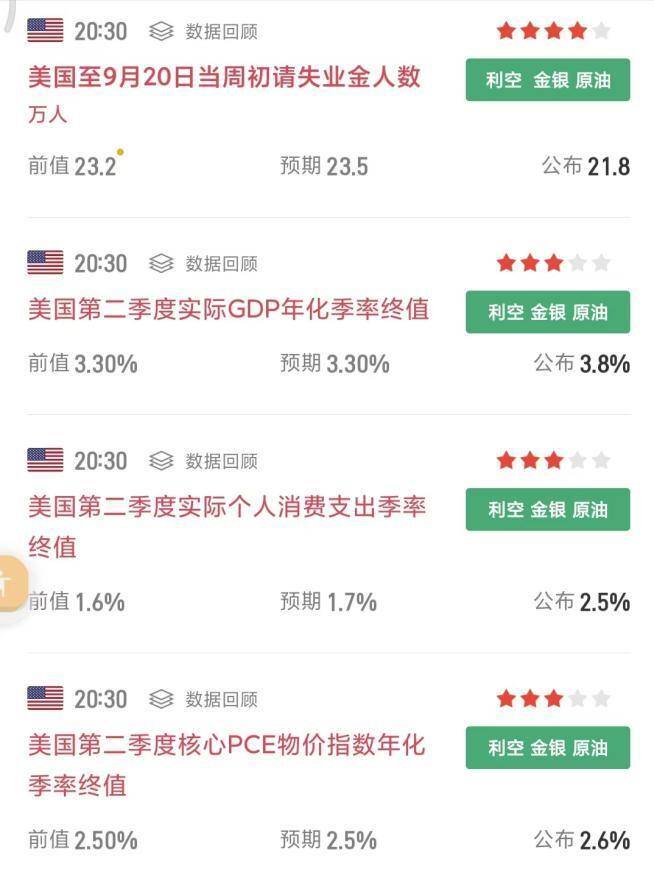Image resolution: width=654 pixels, height=883 pixels.
Task: Open the 美国第二季度实际个人消费支出季率终值 entry
Action: point(227,508)
